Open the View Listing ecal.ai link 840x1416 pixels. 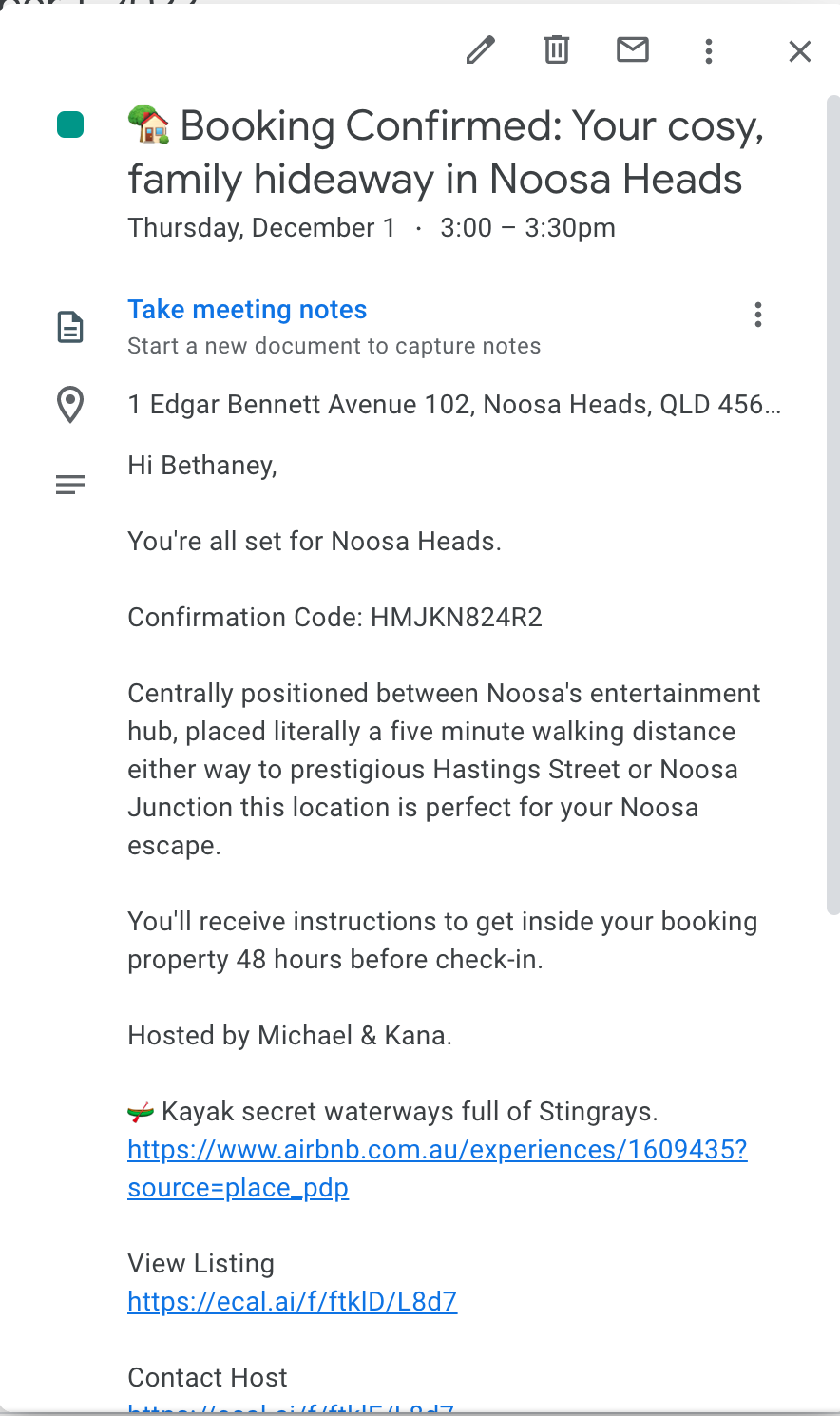(x=293, y=1302)
